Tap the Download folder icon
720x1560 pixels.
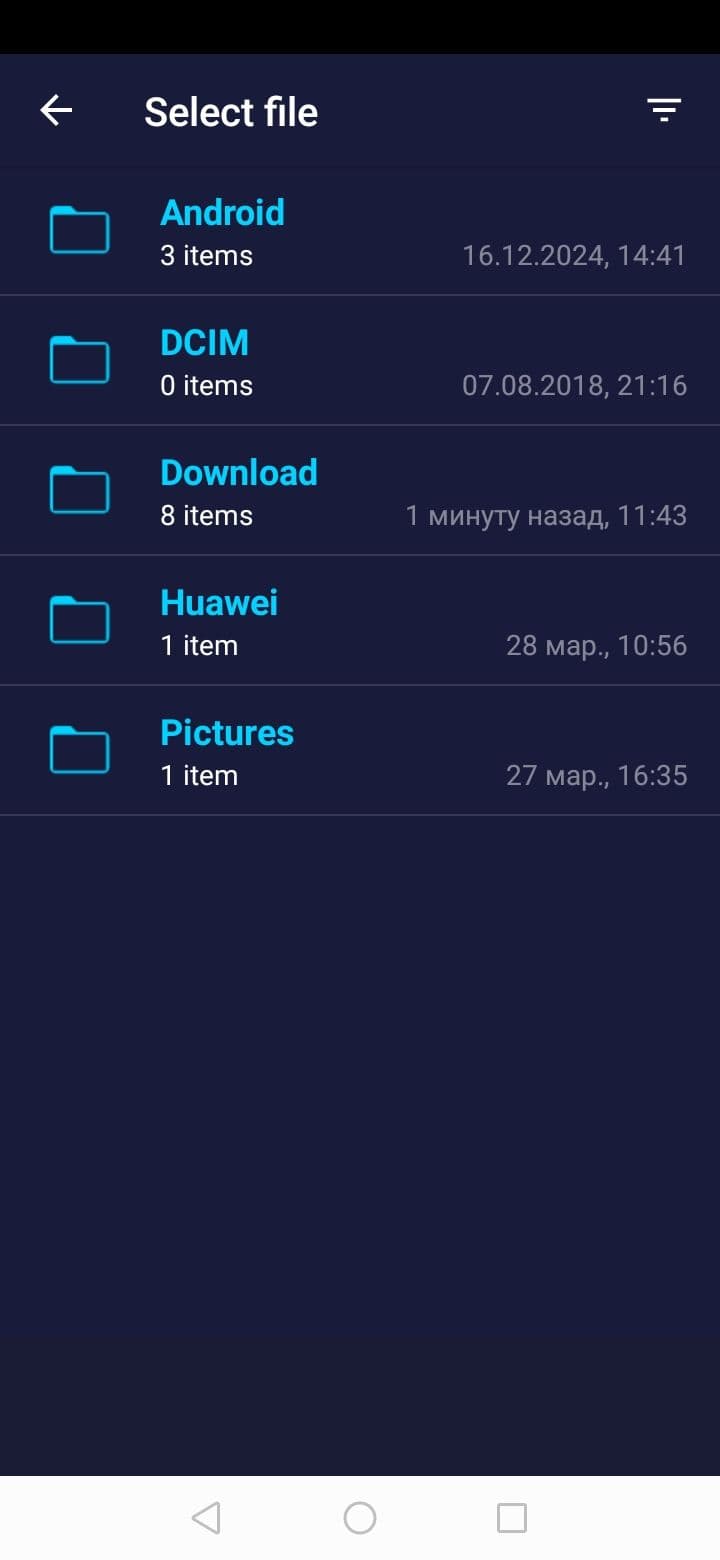(x=79, y=490)
